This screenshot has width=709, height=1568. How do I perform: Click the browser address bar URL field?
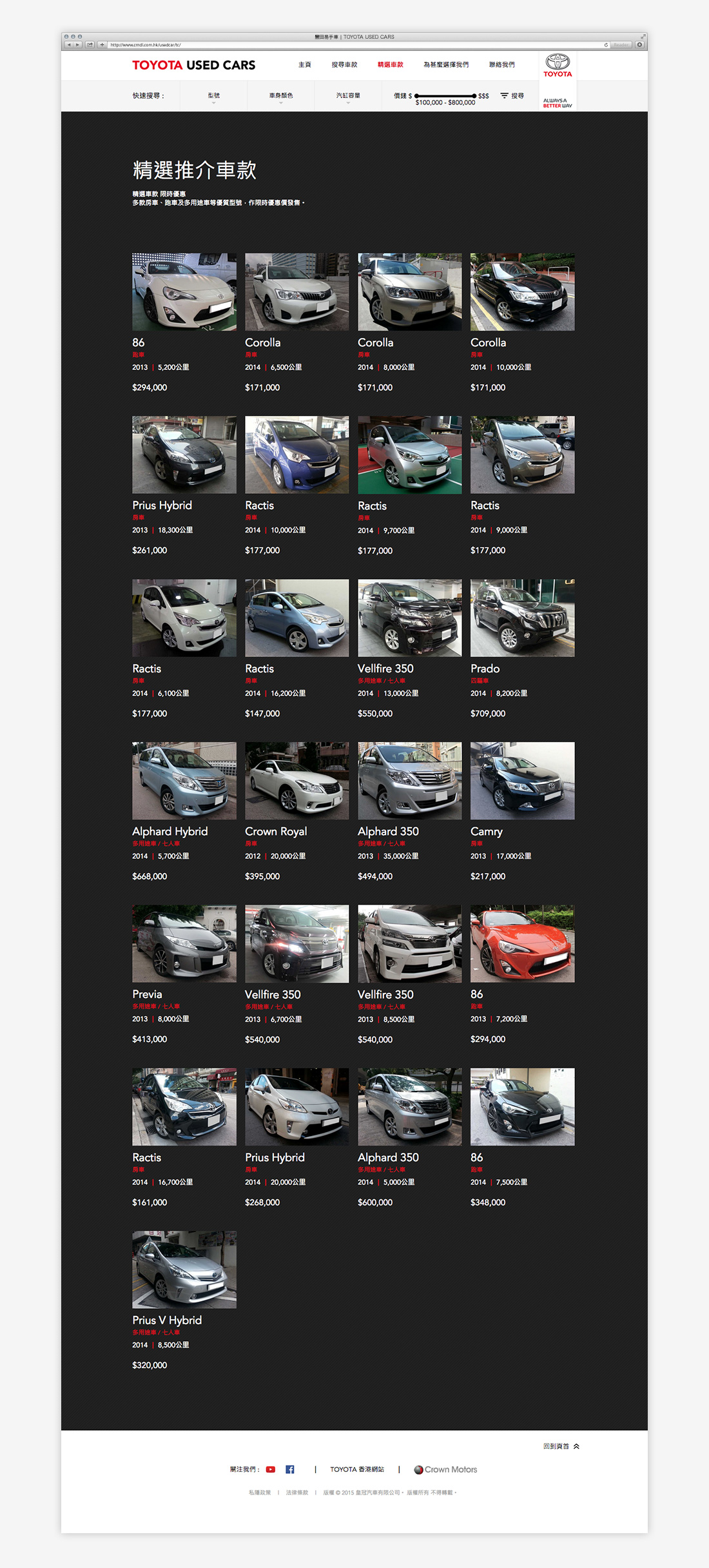click(193, 44)
